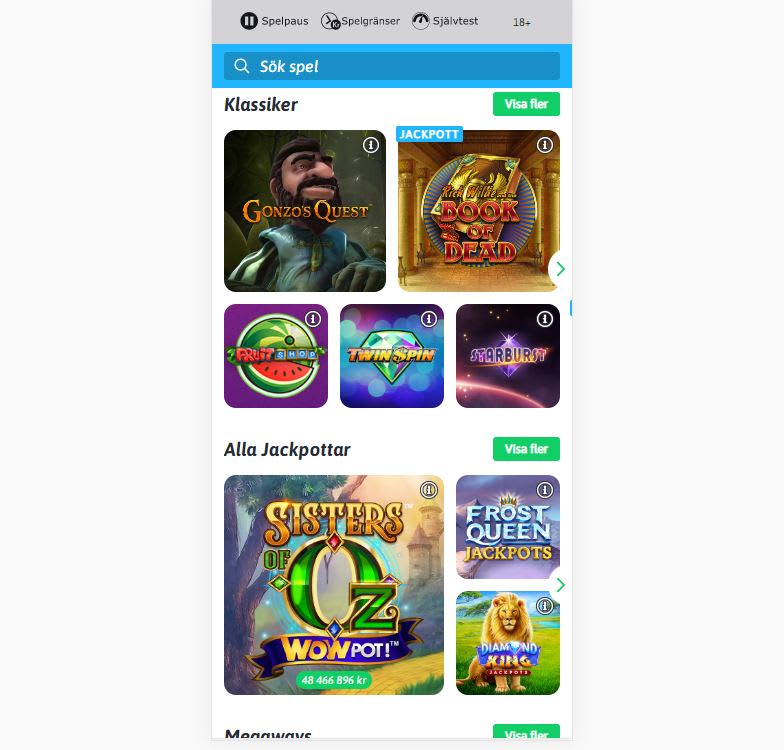This screenshot has height=750, width=784.
Task: Show more Alla Jackpottar games
Action: coord(526,449)
